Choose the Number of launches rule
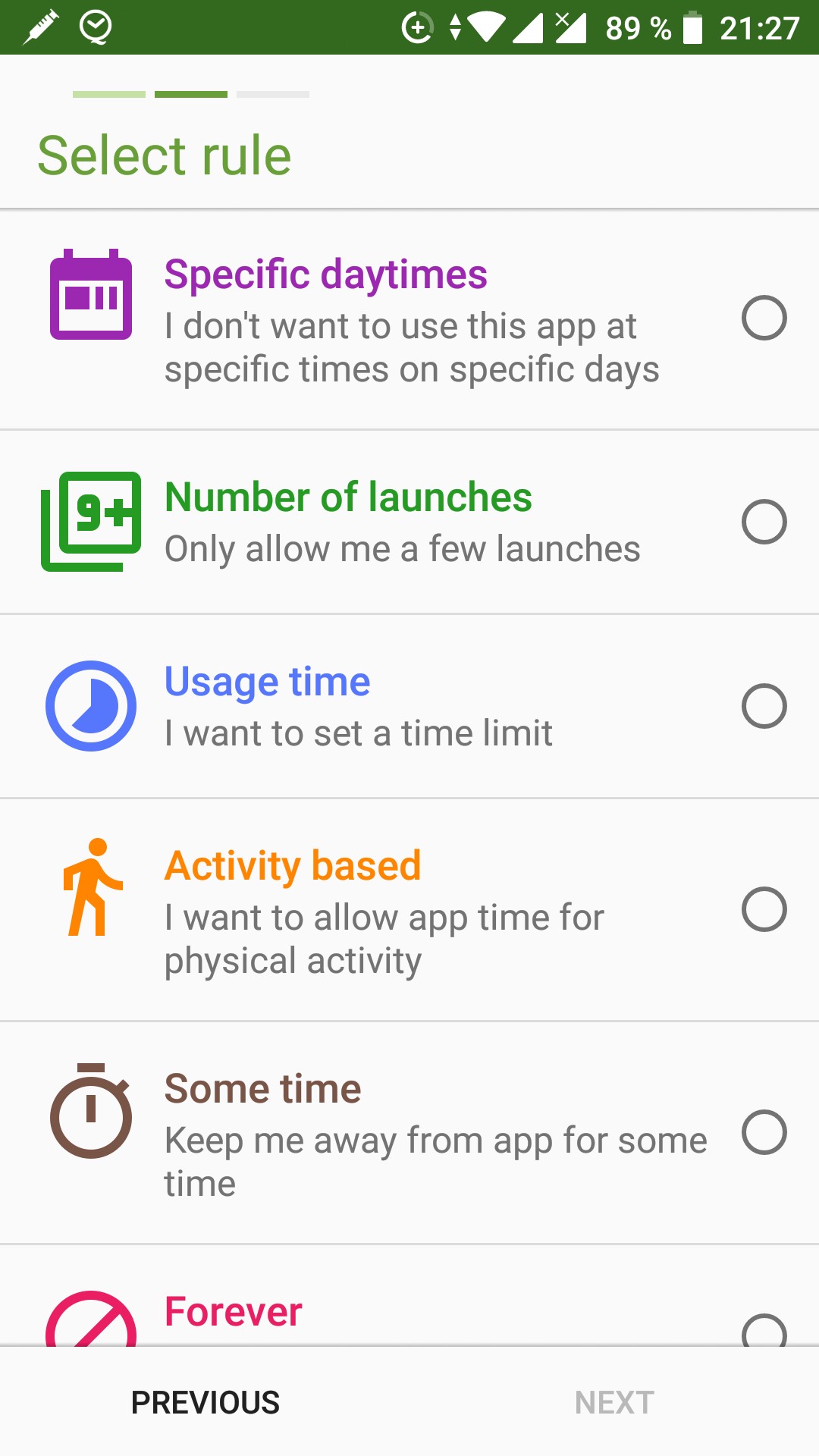The height and width of the screenshot is (1456, 819). coord(409,522)
